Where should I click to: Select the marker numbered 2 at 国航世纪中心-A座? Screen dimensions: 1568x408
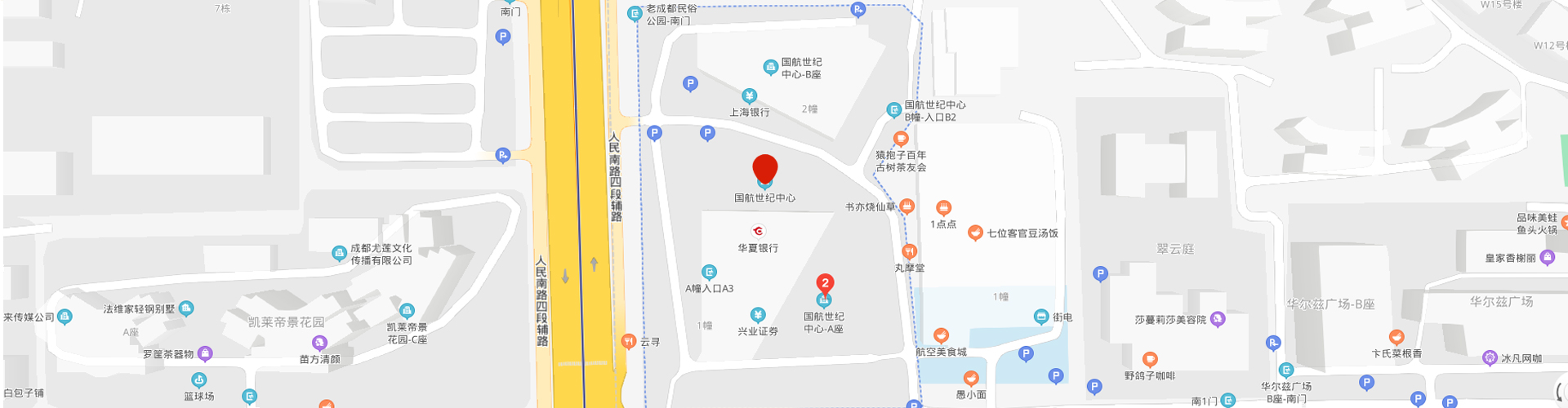[825, 284]
